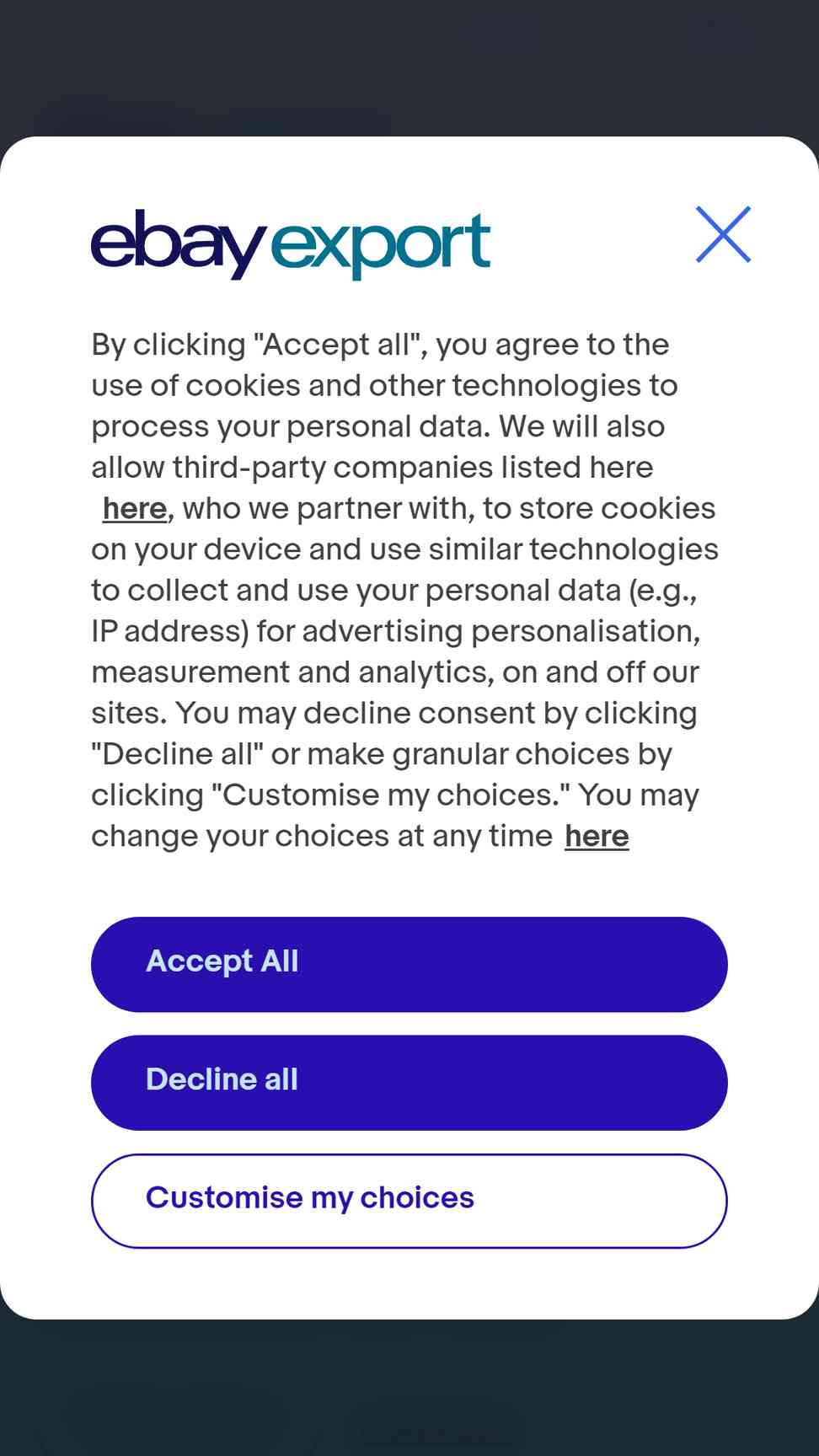Close the cookie consent dialog
The width and height of the screenshot is (819, 1456).
(723, 234)
